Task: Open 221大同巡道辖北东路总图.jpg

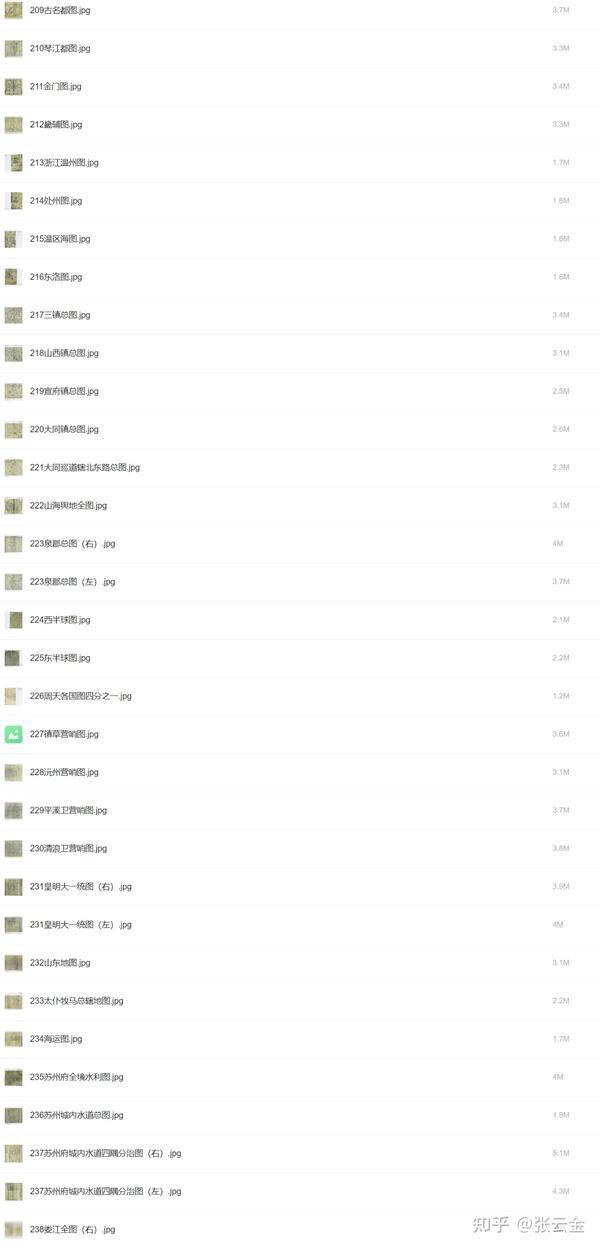Action: [x=85, y=467]
